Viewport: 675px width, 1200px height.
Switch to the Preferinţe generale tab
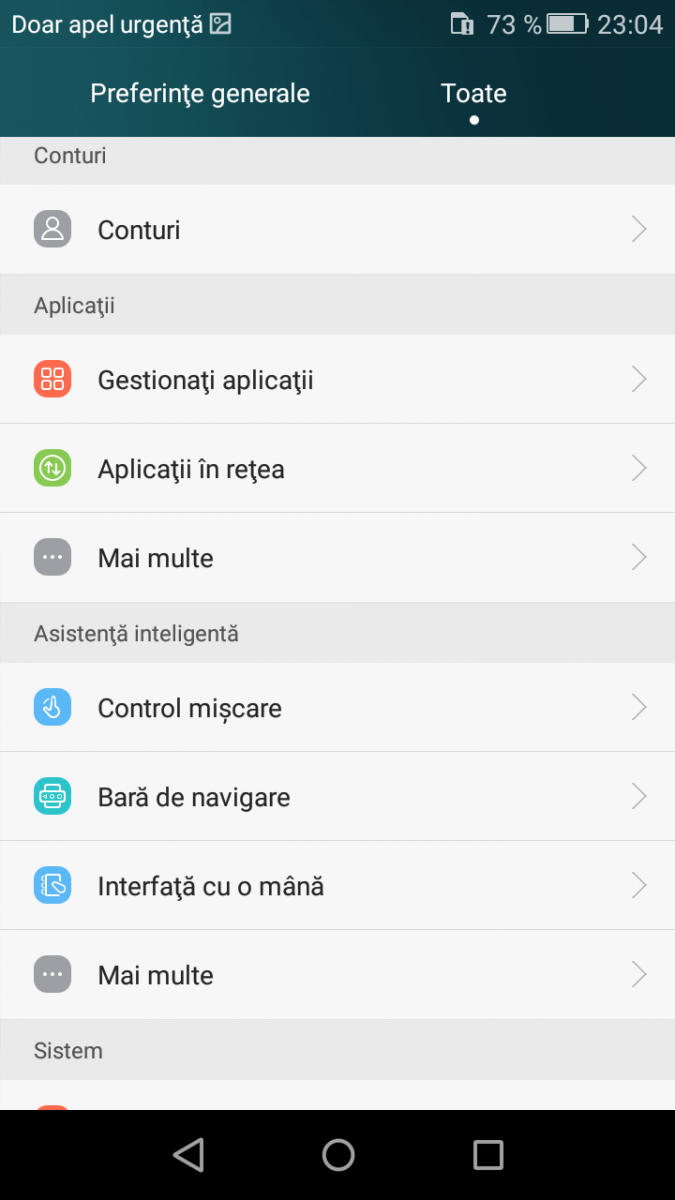(200, 94)
